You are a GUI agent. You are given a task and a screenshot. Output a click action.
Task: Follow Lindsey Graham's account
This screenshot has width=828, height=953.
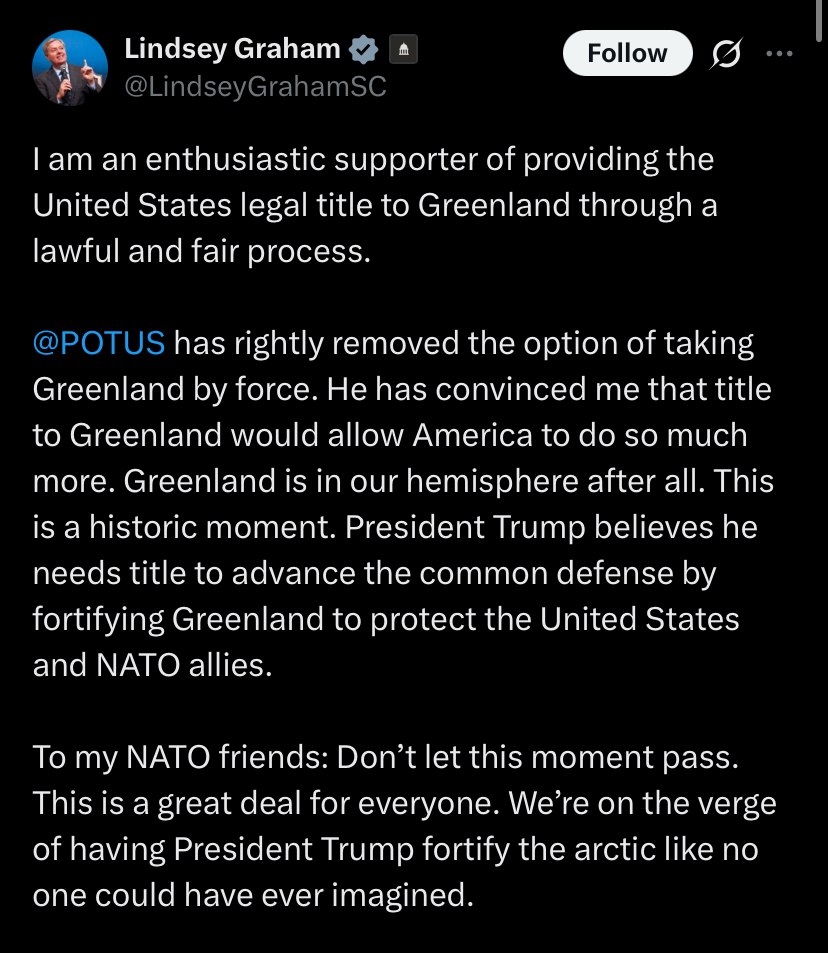[x=627, y=53]
